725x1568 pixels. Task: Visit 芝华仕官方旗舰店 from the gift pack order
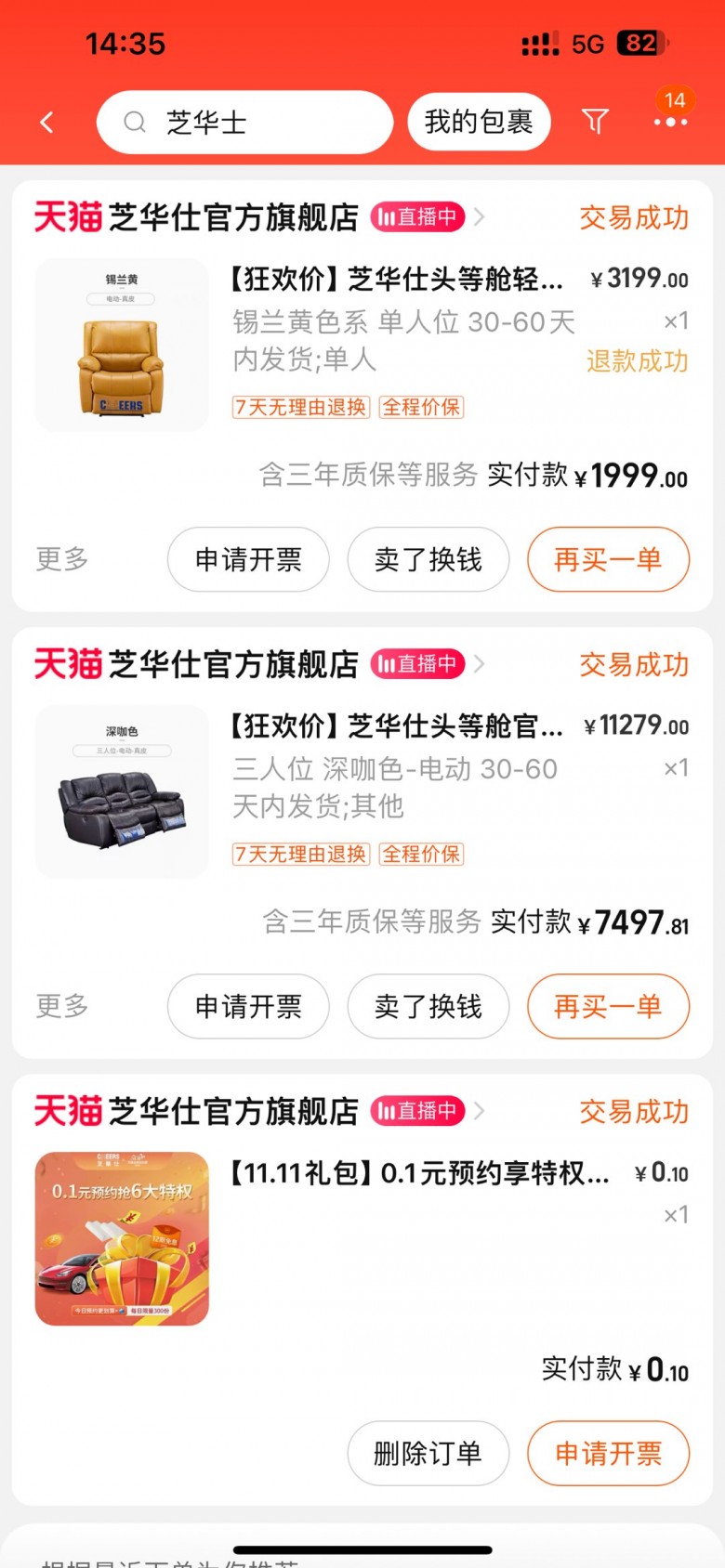(x=232, y=1111)
